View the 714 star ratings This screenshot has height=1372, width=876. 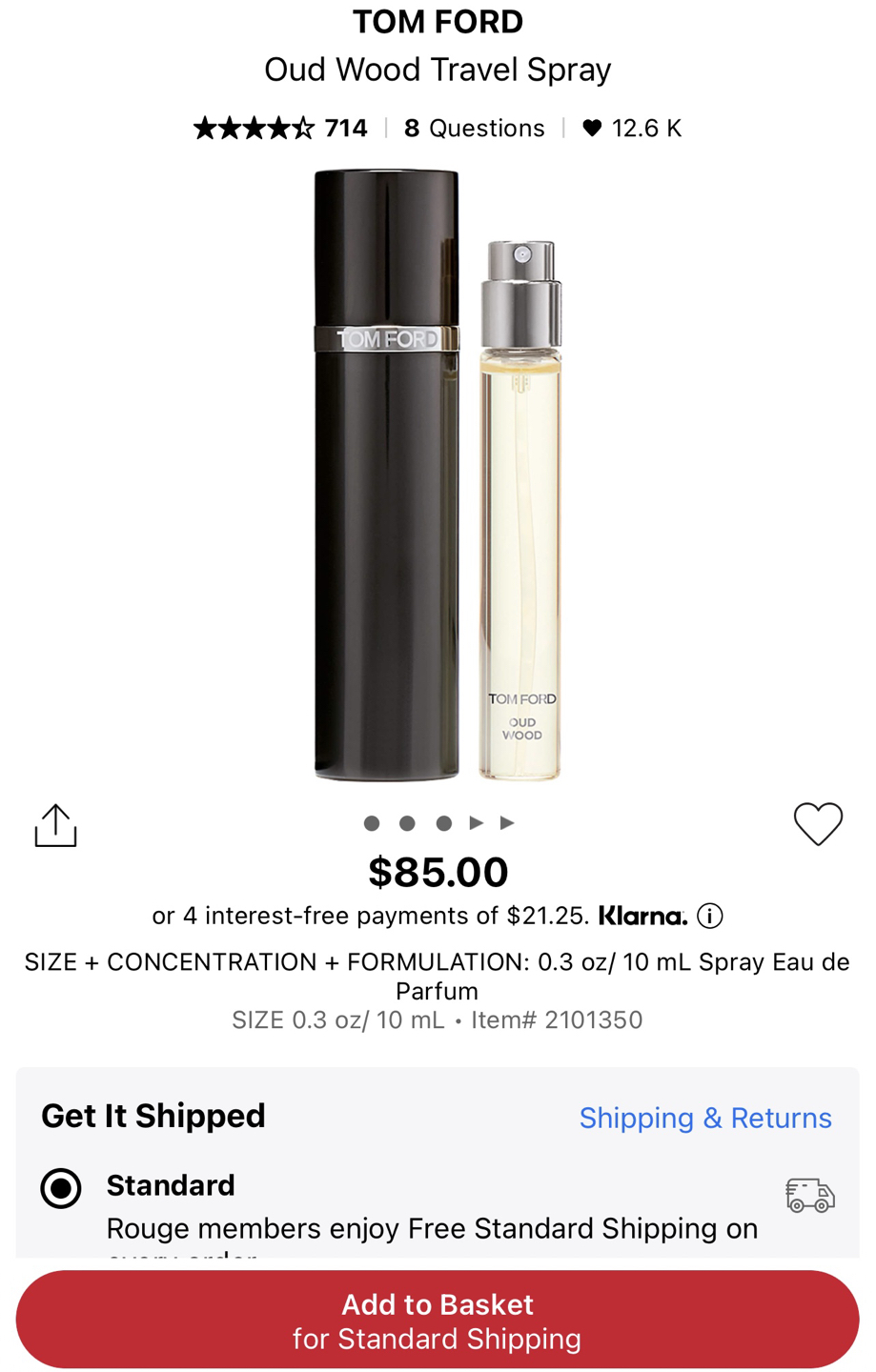pyautogui.click(x=280, y=129)
